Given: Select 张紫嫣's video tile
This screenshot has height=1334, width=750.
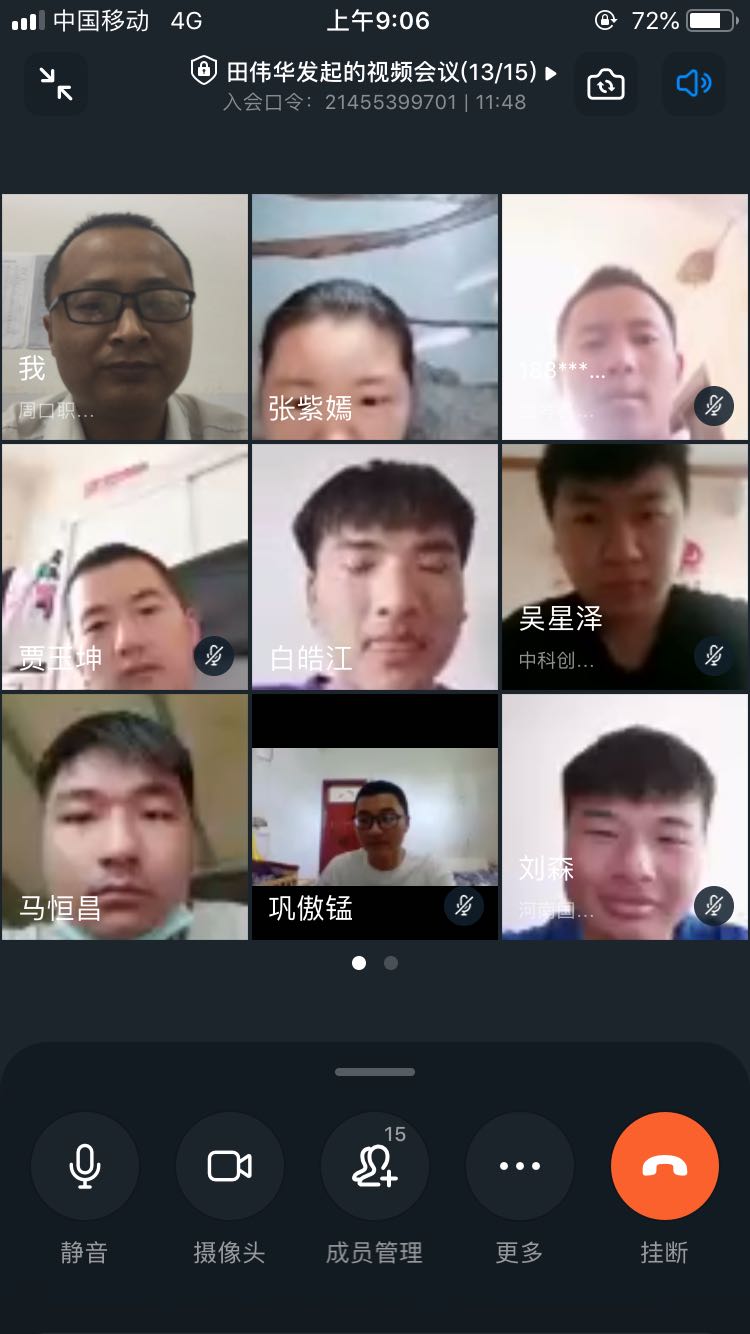Looking at the screenshot, I should [375, 317].
